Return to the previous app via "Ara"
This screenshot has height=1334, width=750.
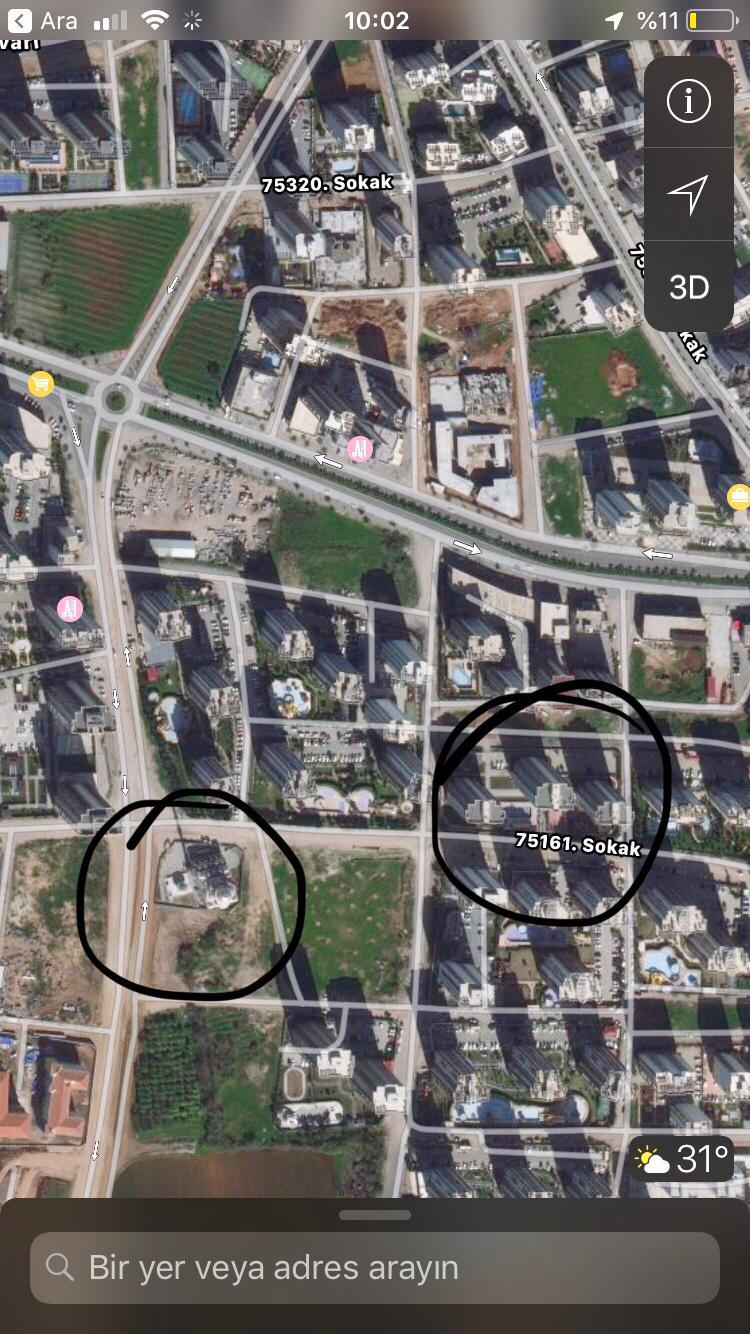pyautogui.click(x=45, y=20)
